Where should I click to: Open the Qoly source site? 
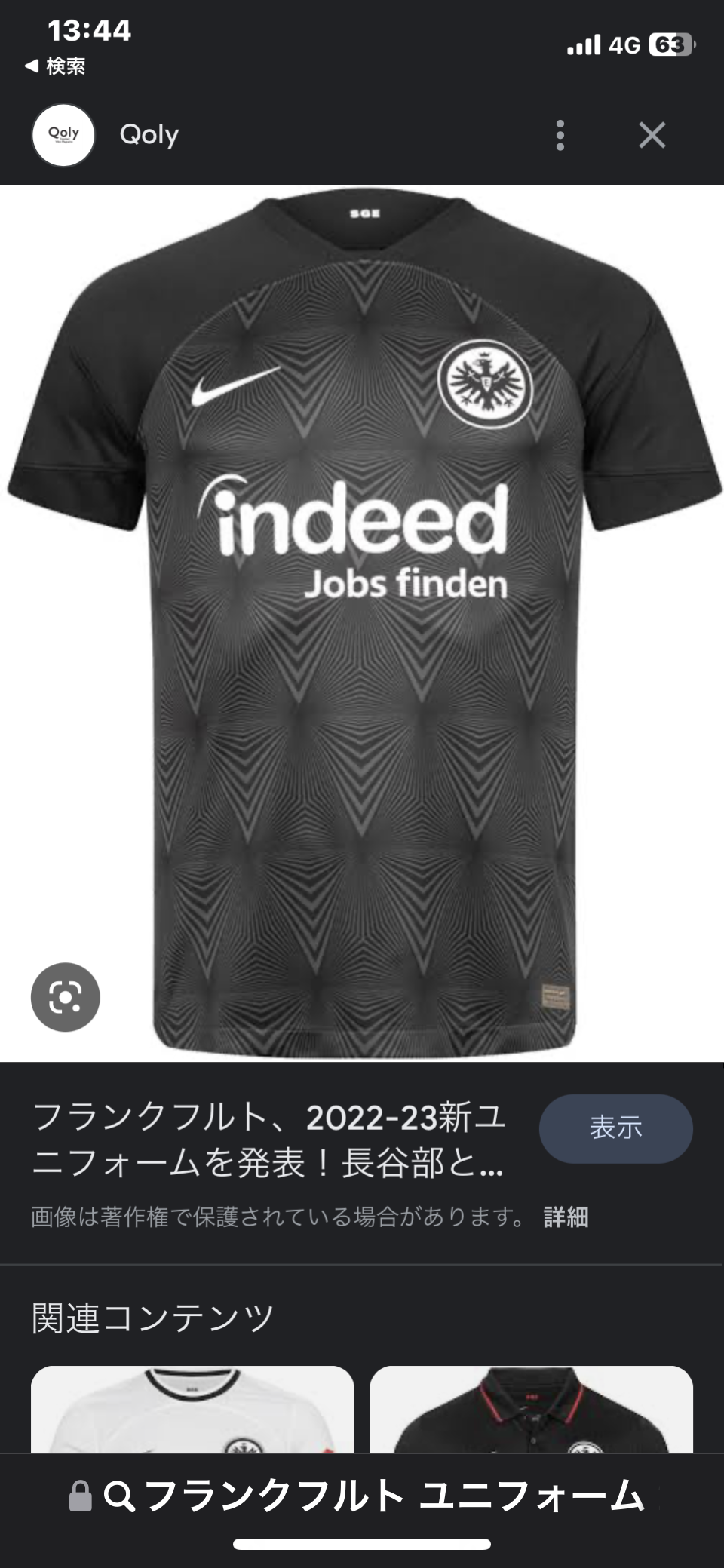[x=106, y=135]
